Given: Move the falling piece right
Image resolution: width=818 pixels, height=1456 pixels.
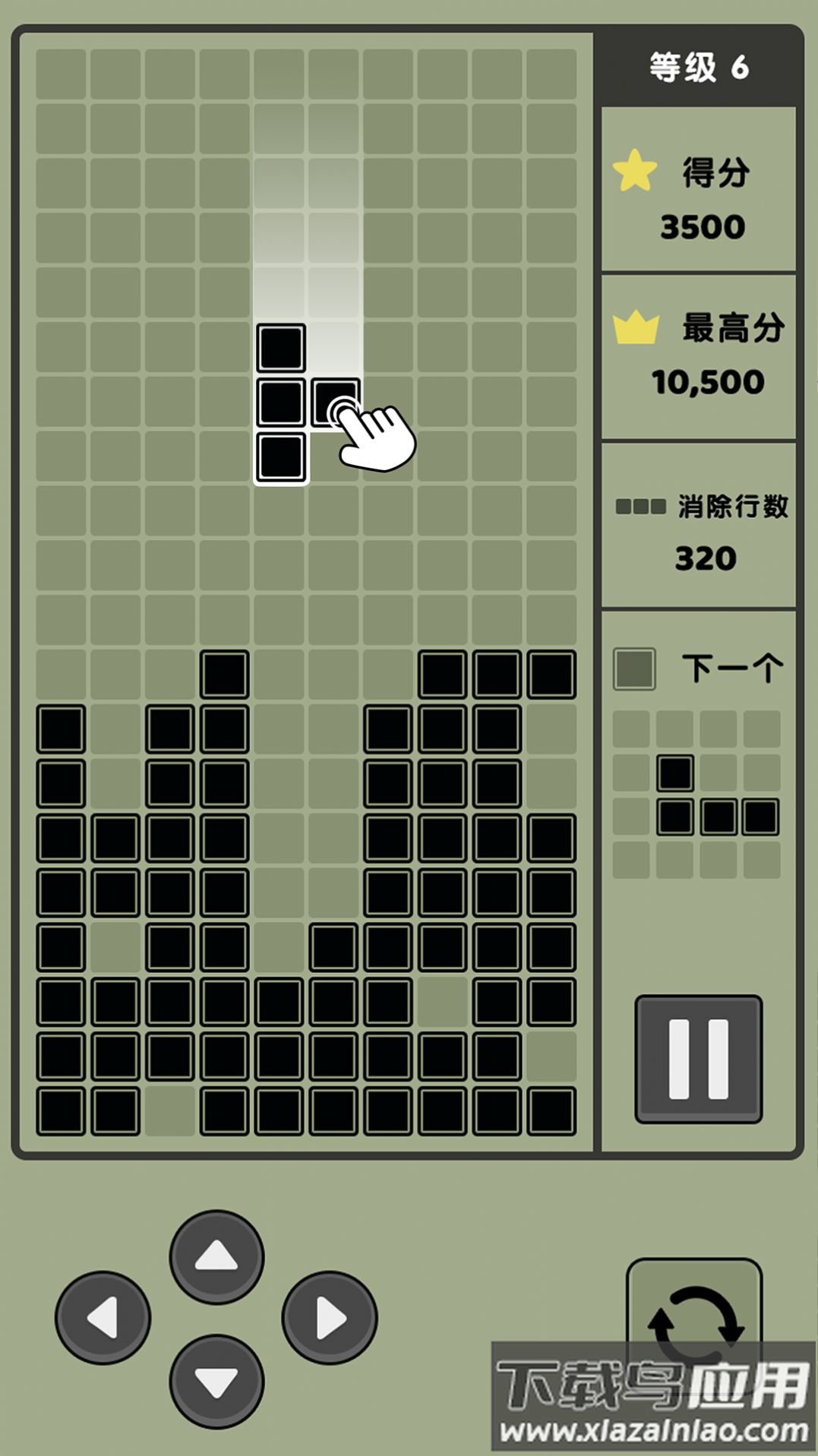Looking at the screenshot, I should coord(330,1317).
